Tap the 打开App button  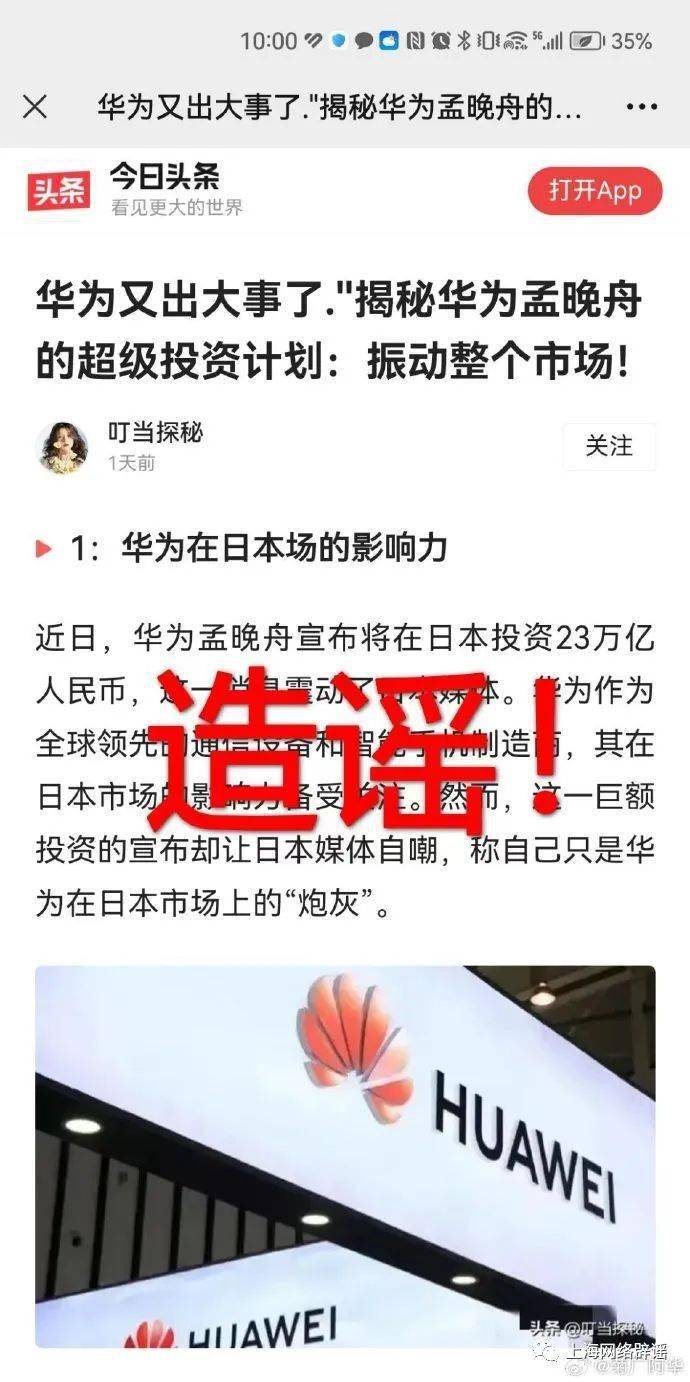click(x=594, y=190)
